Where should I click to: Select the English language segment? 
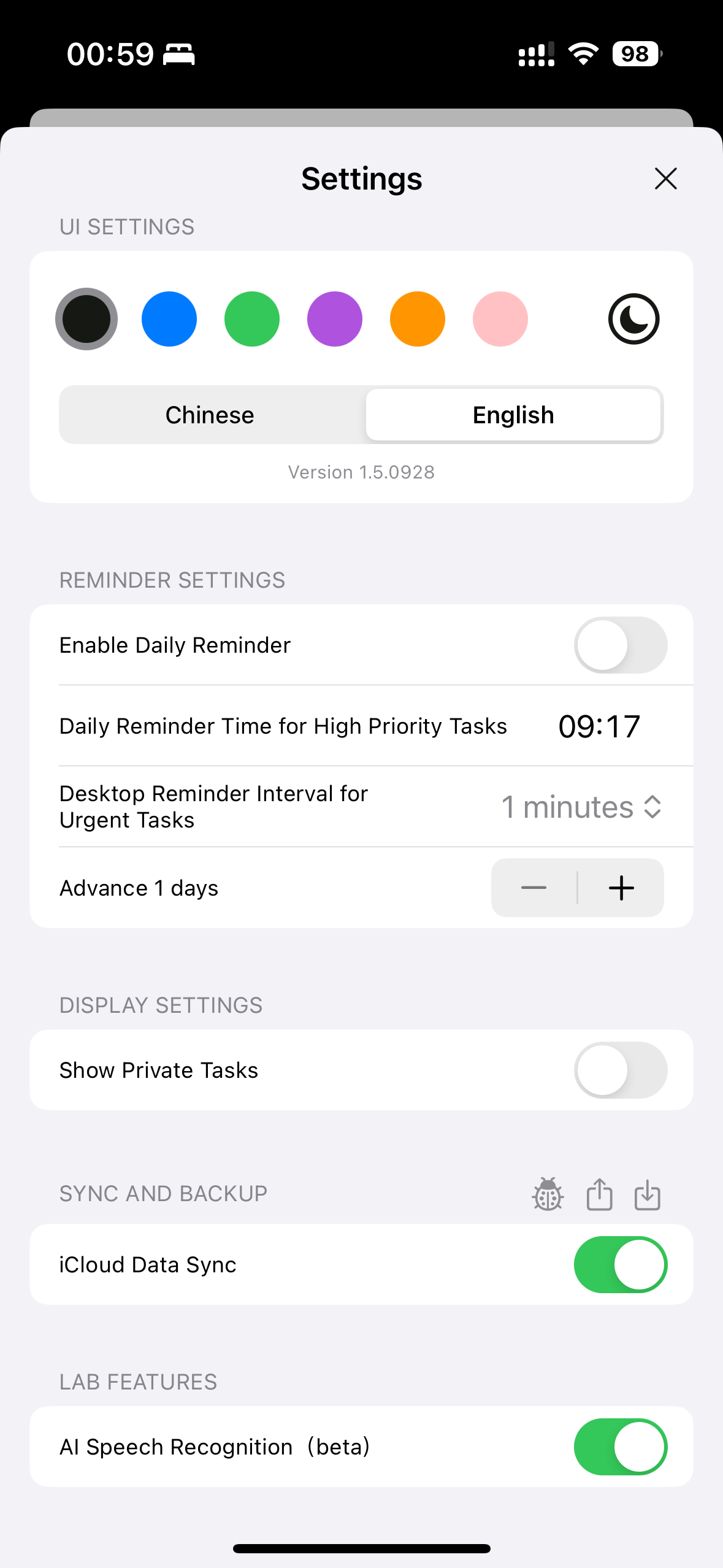point(513,415)
